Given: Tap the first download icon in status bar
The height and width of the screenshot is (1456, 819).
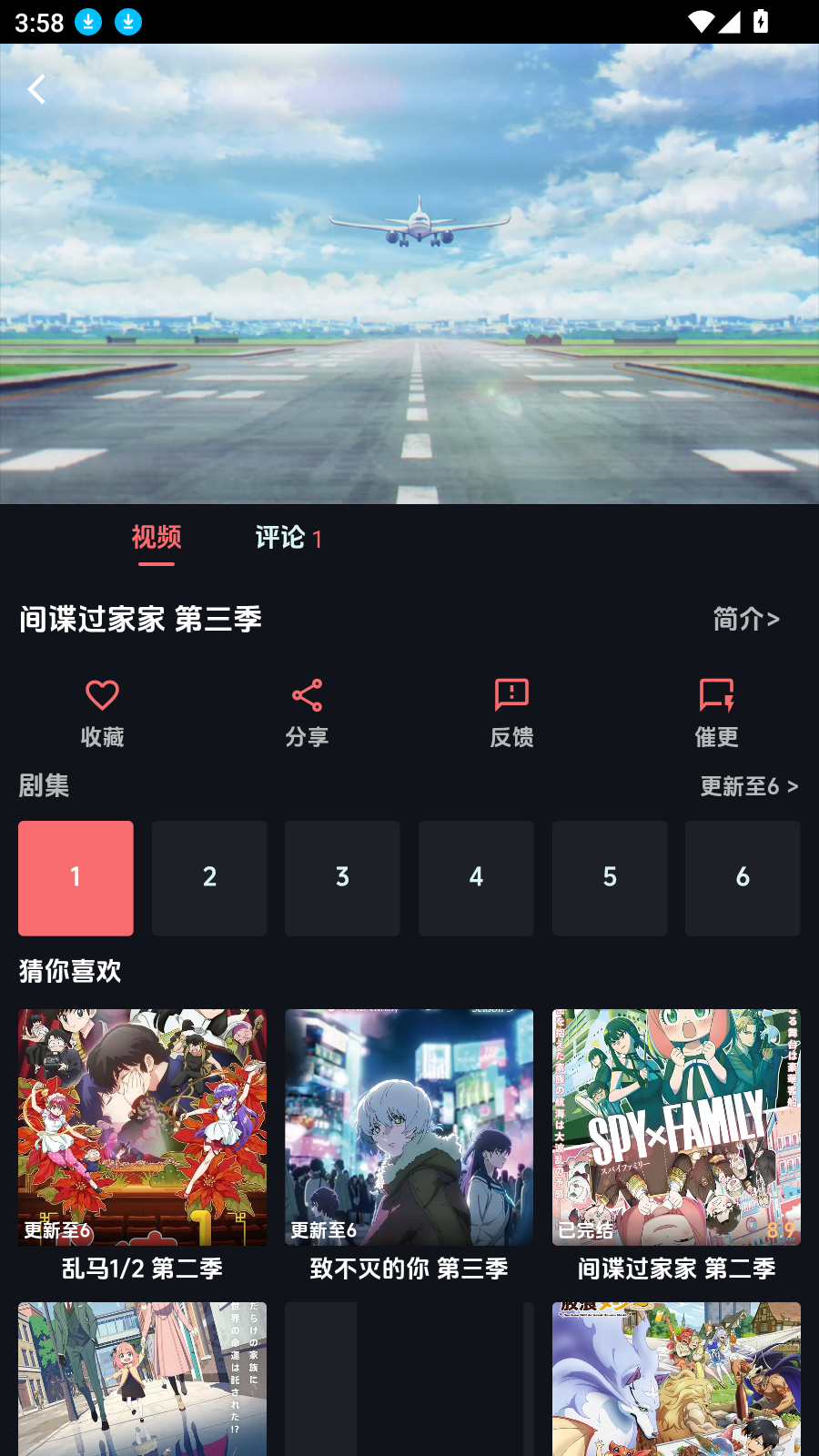Looking at the screenshot, I should coord(87,22).
